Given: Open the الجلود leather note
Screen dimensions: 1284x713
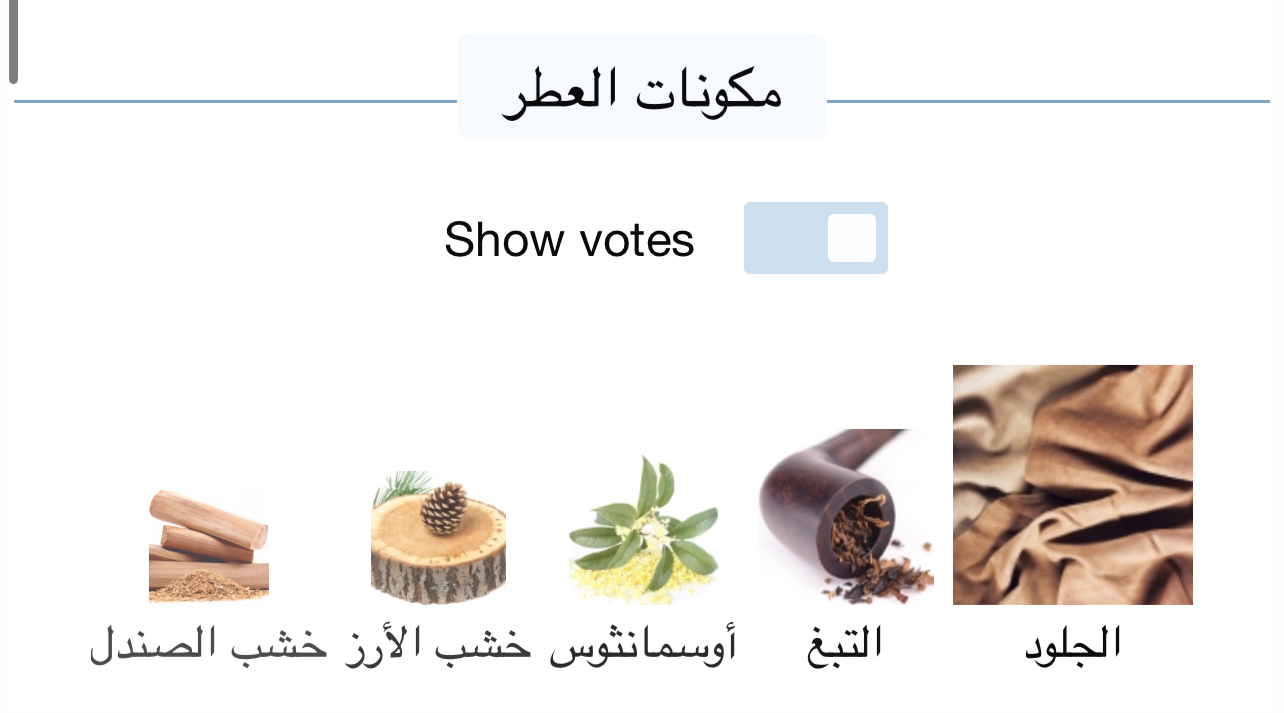Looking at the screenshot, I should point(1072,485).
